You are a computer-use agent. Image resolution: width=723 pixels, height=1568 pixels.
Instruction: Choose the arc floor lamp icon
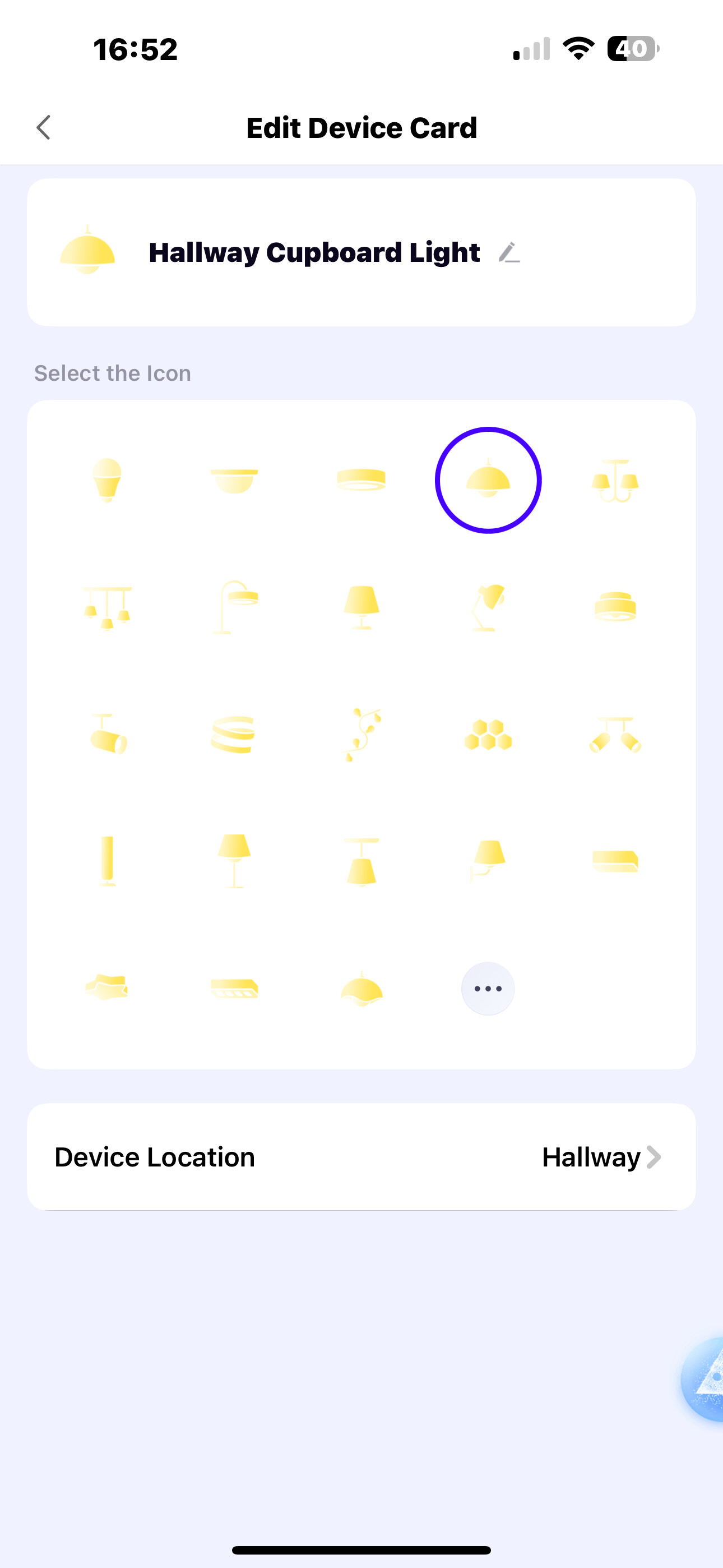pyautogui.click(x=234, y=607)
